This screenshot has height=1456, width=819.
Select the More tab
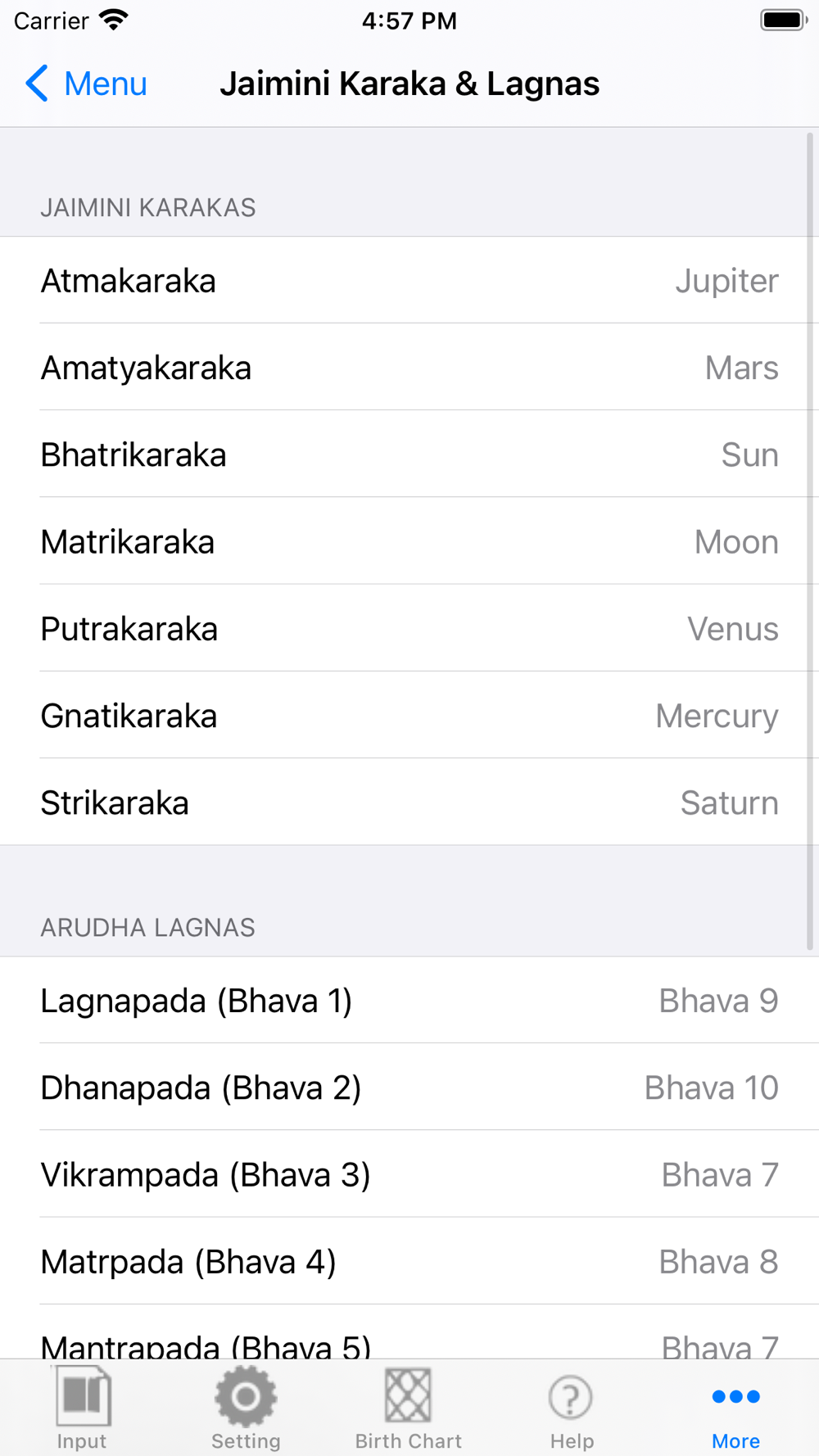pos(735,1409)
